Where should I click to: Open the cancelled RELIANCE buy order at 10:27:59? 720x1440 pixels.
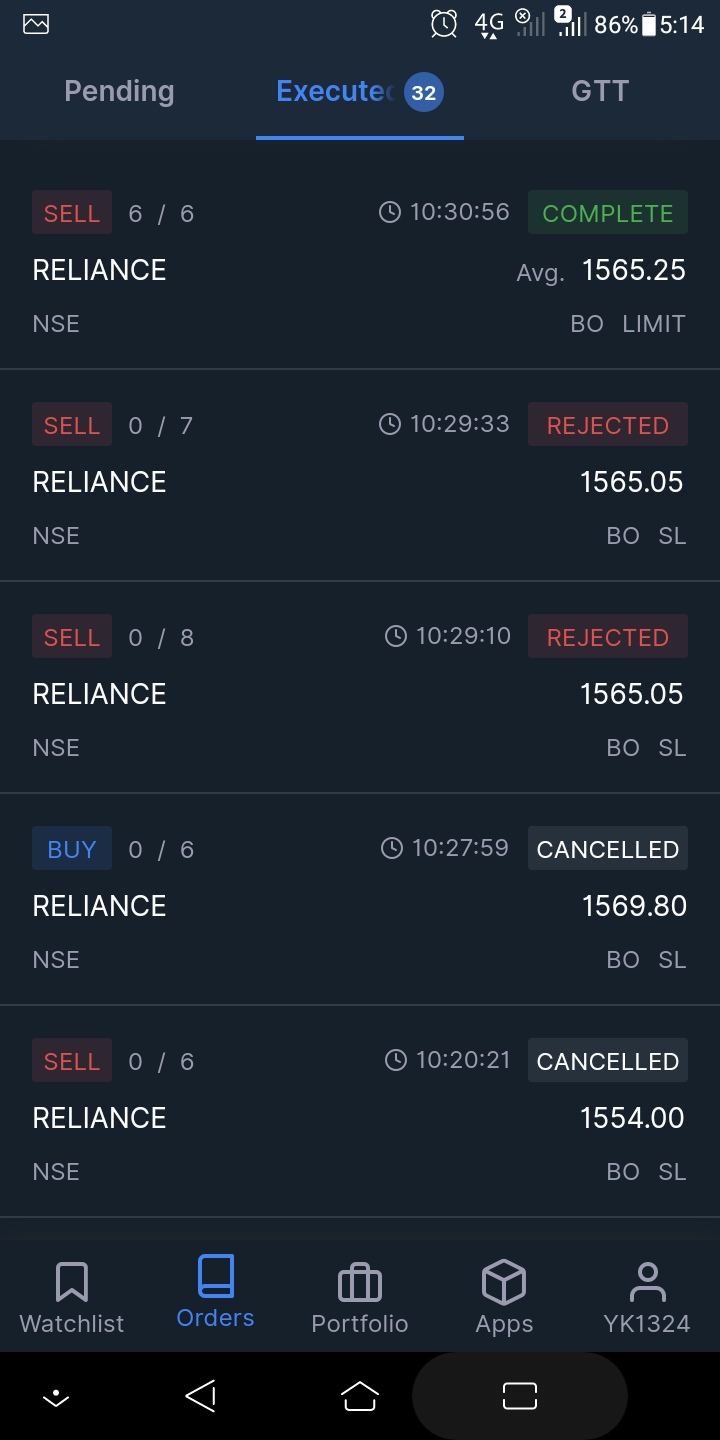tap(360, 903)
